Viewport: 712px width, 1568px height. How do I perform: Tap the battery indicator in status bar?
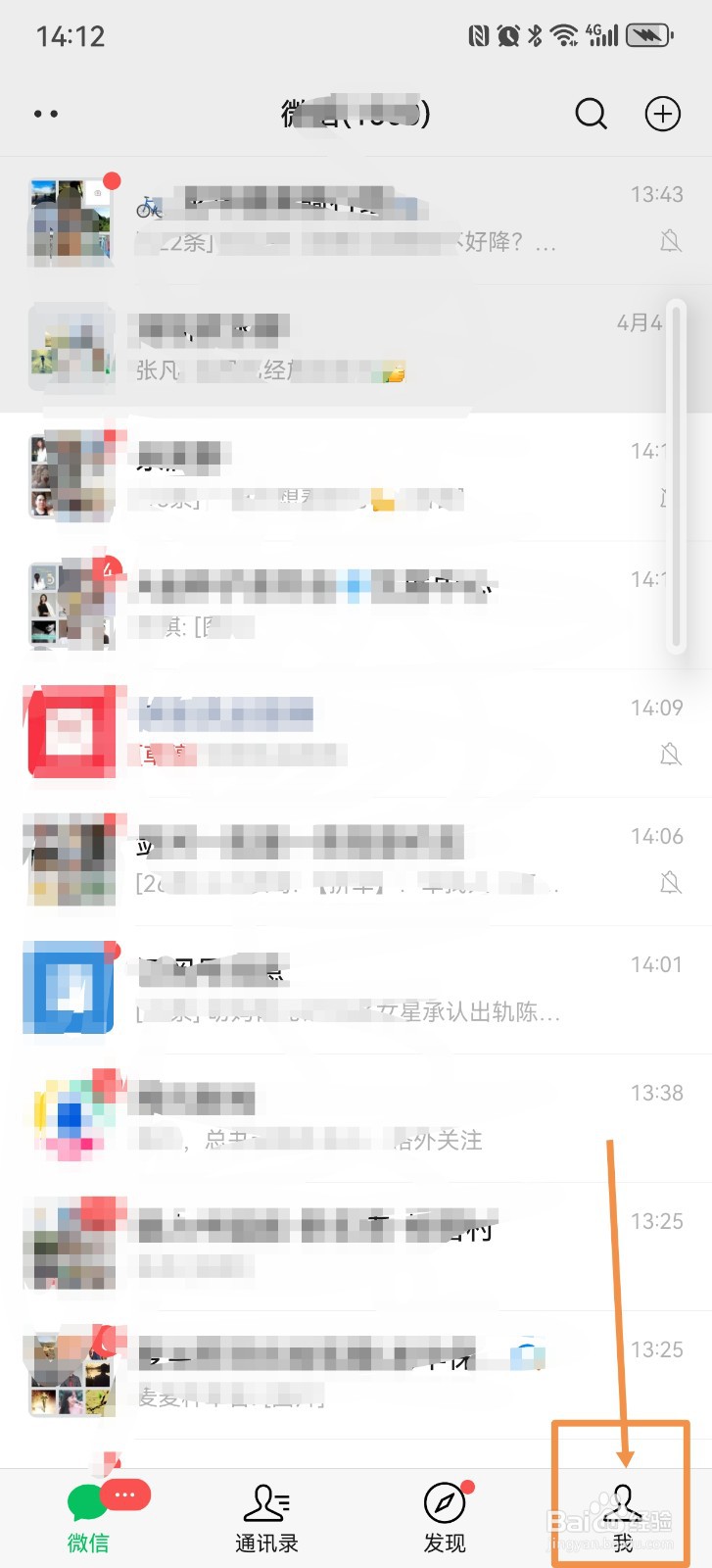[647, 35]
